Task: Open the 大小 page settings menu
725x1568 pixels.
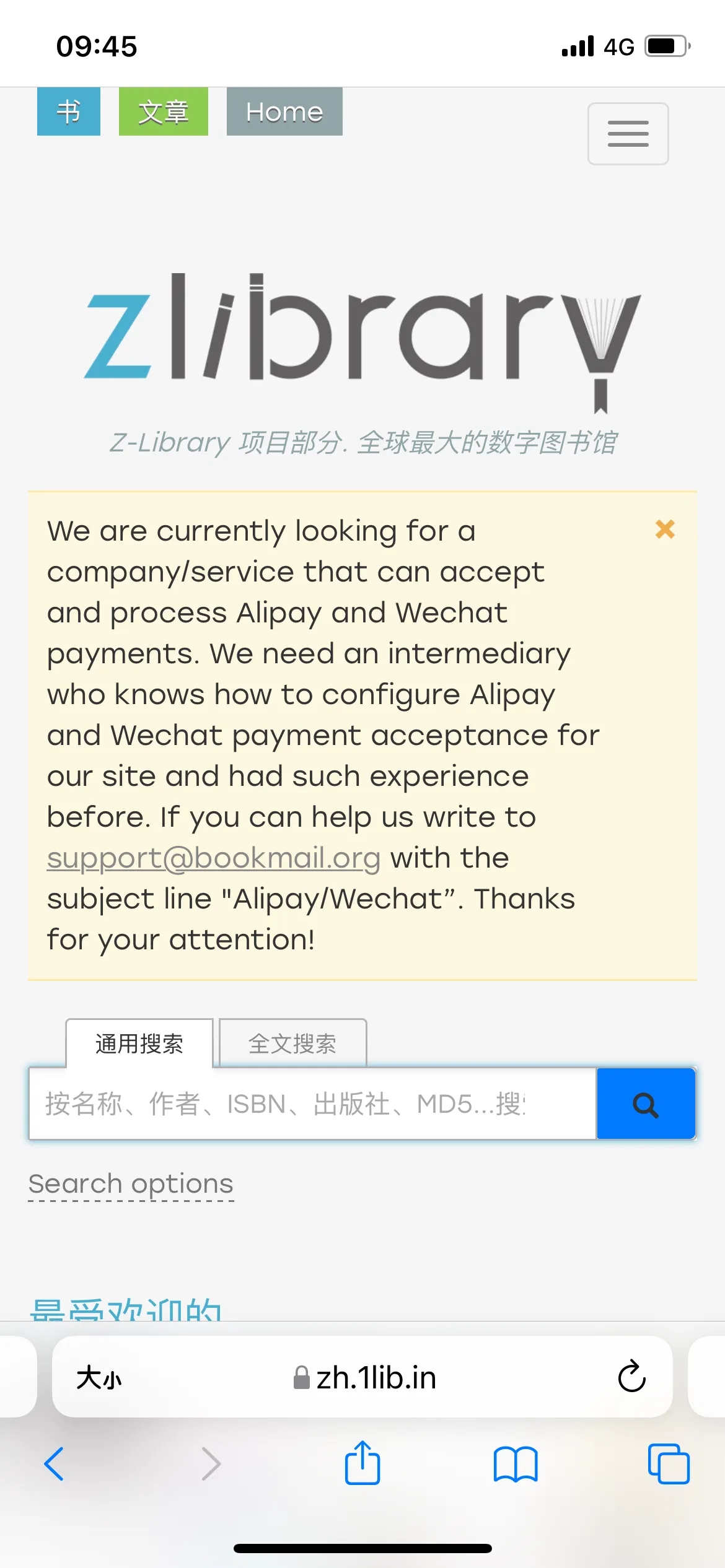Action: pyautogui.click(x=99, y=1379)
